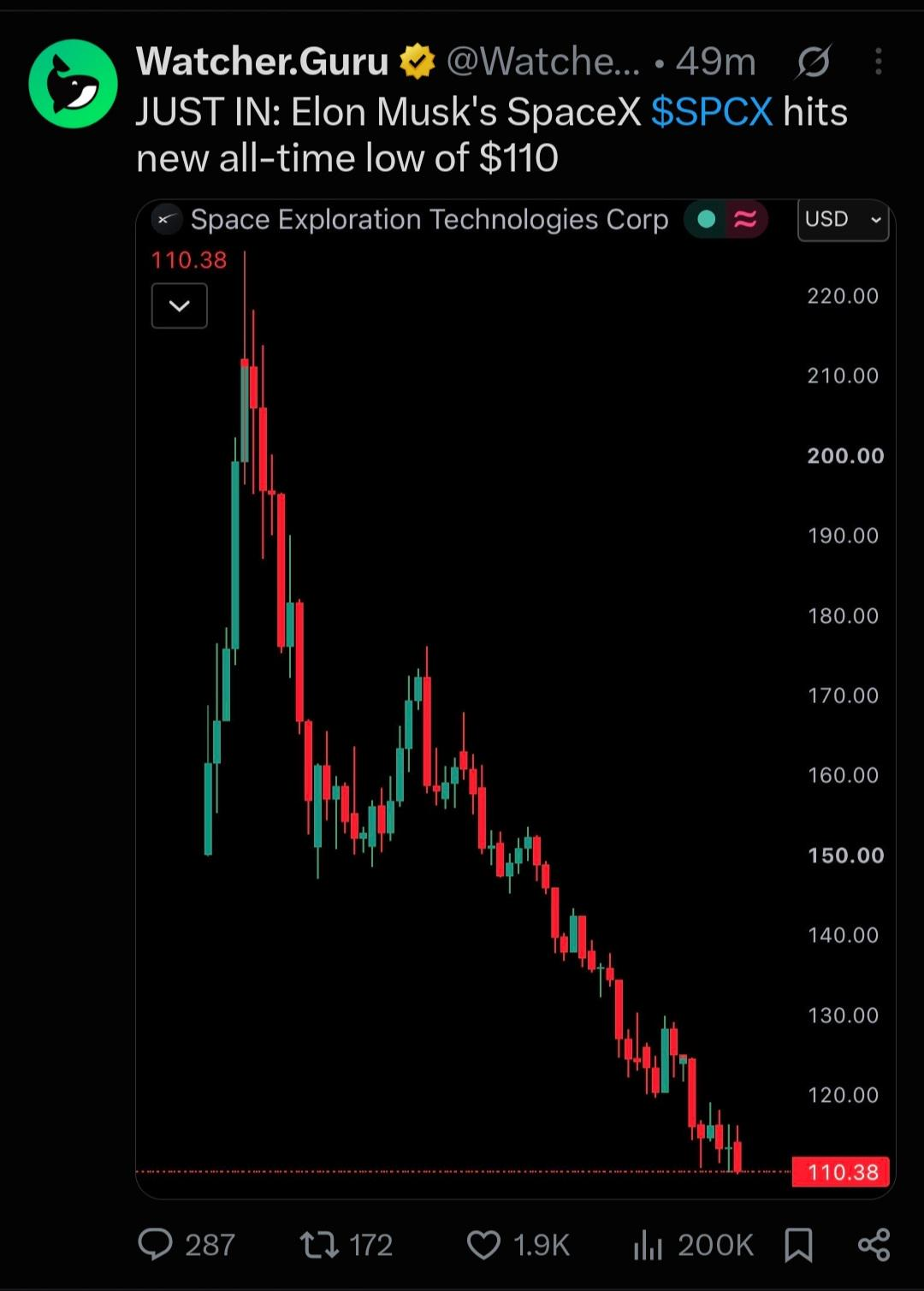Like the post with 1.9K likes
This screenshot has height=1291, width=924.
pos(518,1244)
